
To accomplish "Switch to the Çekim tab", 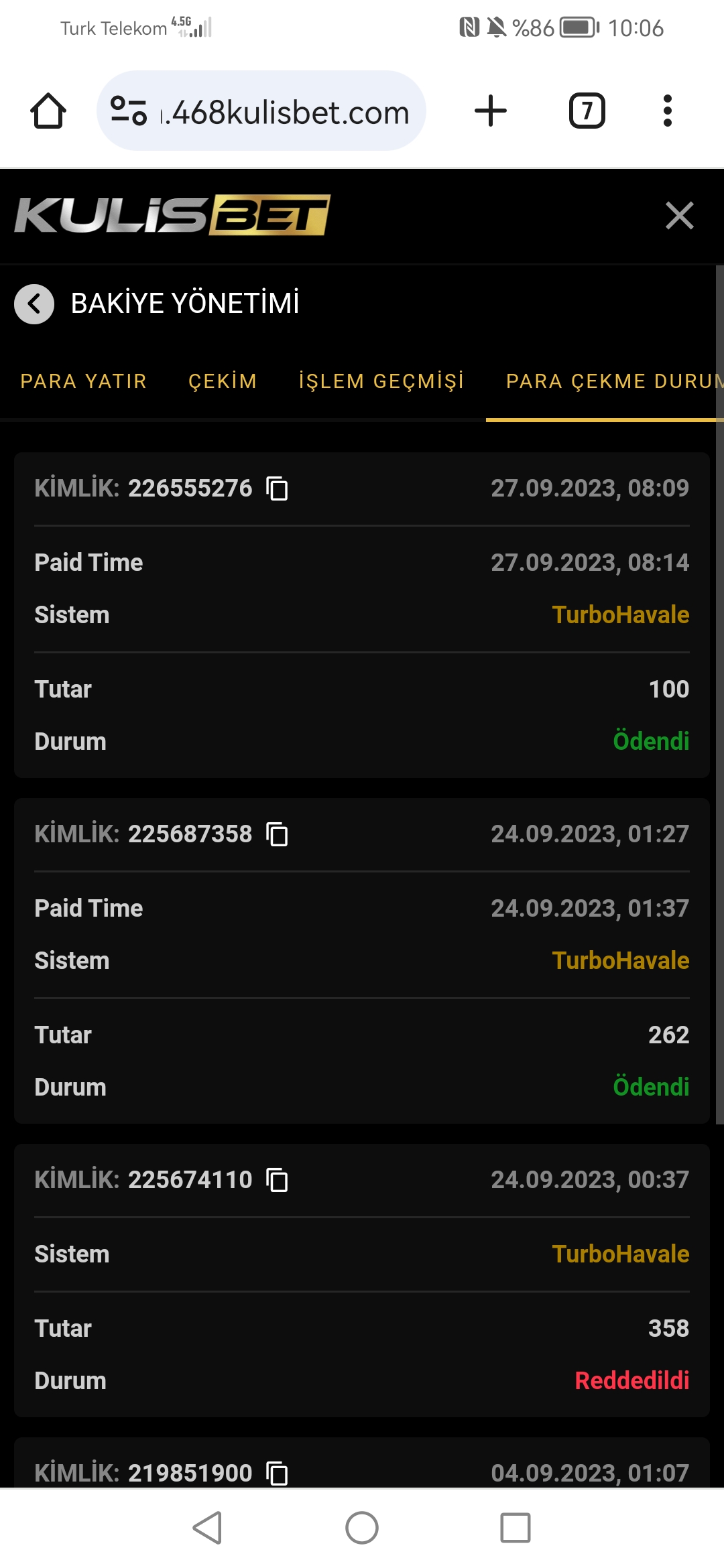I will click(x=223, y=381).
